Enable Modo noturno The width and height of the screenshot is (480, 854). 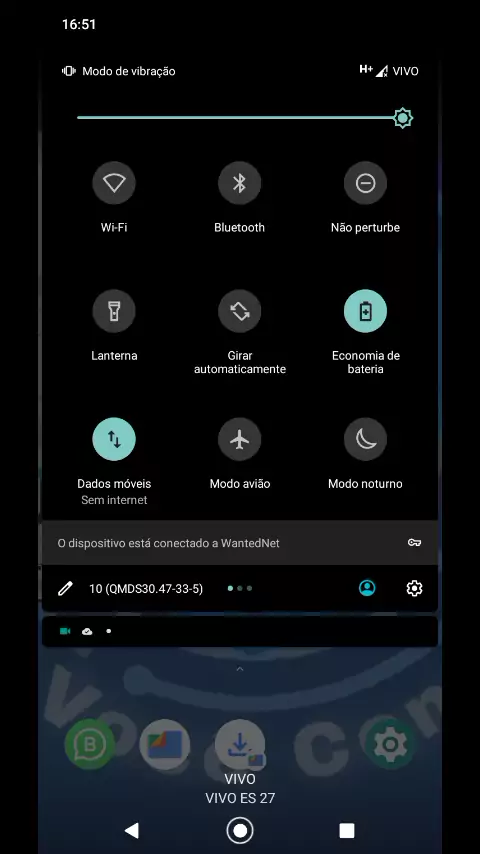point(366,439)
